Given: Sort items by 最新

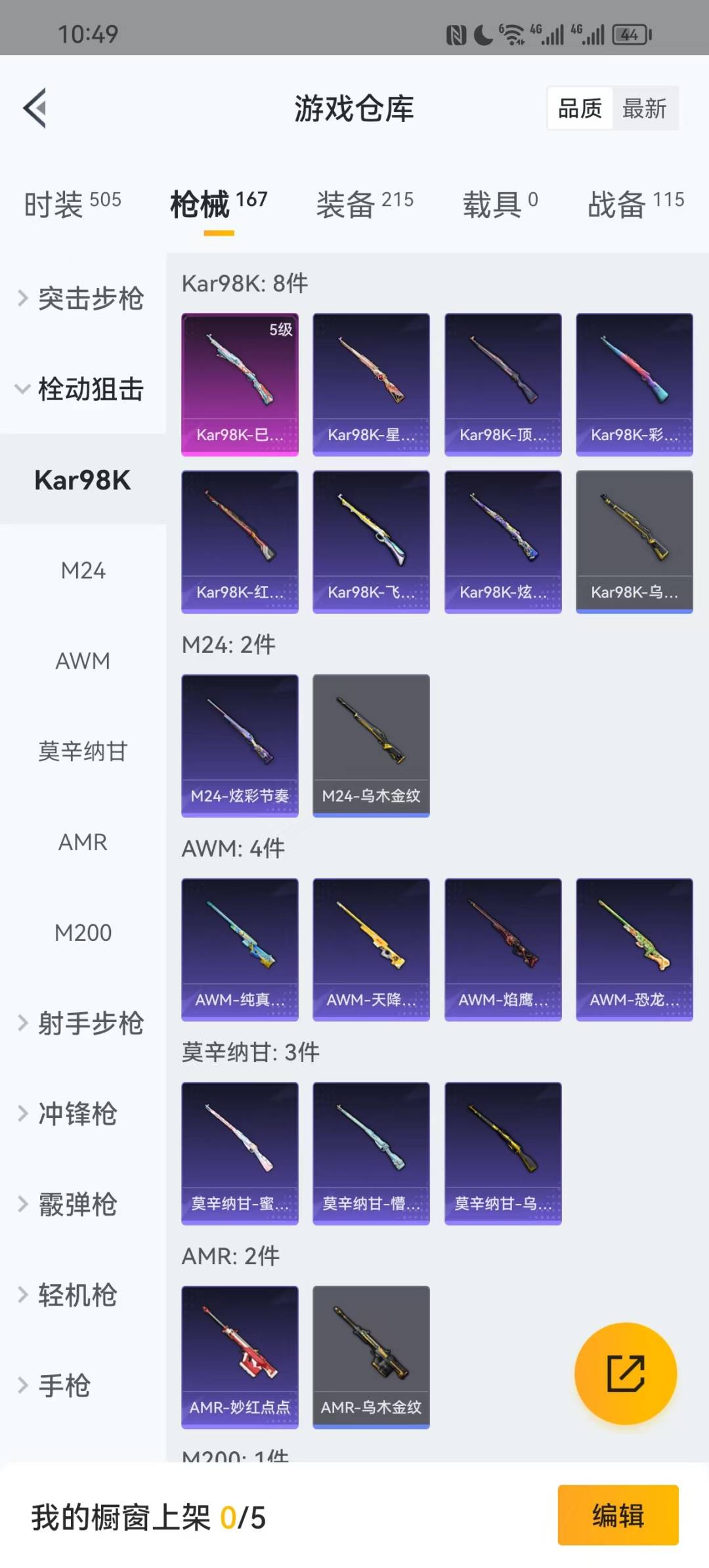Looking at the screenshot, I should (x=644, y=108).
